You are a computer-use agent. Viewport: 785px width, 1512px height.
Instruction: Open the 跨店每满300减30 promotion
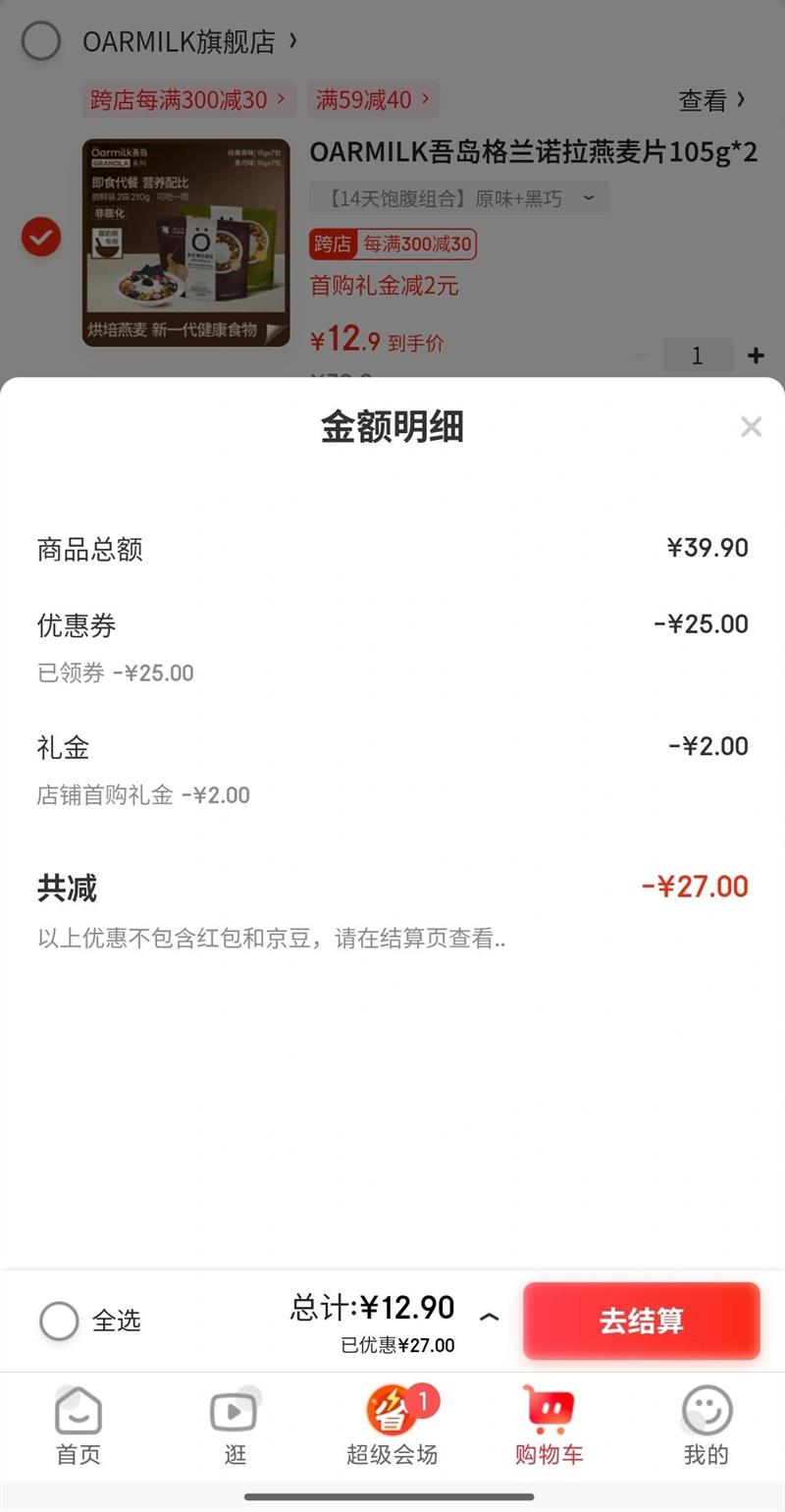[x=188, y=99]
